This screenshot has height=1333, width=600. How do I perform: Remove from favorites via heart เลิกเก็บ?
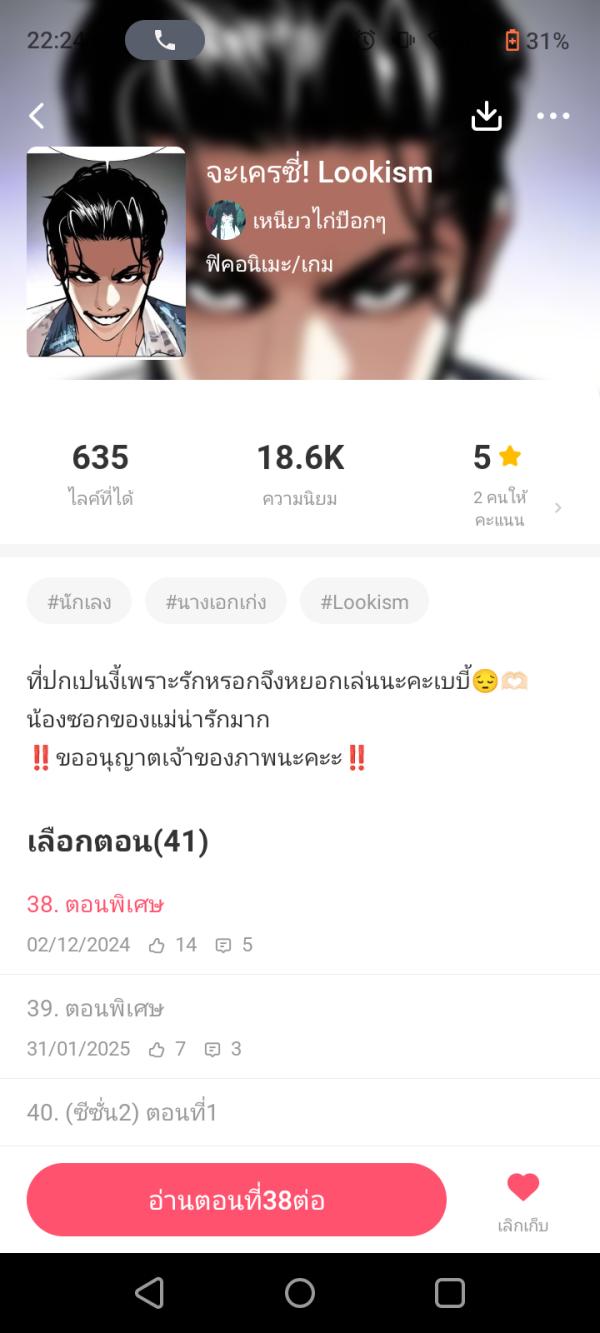523,1200
